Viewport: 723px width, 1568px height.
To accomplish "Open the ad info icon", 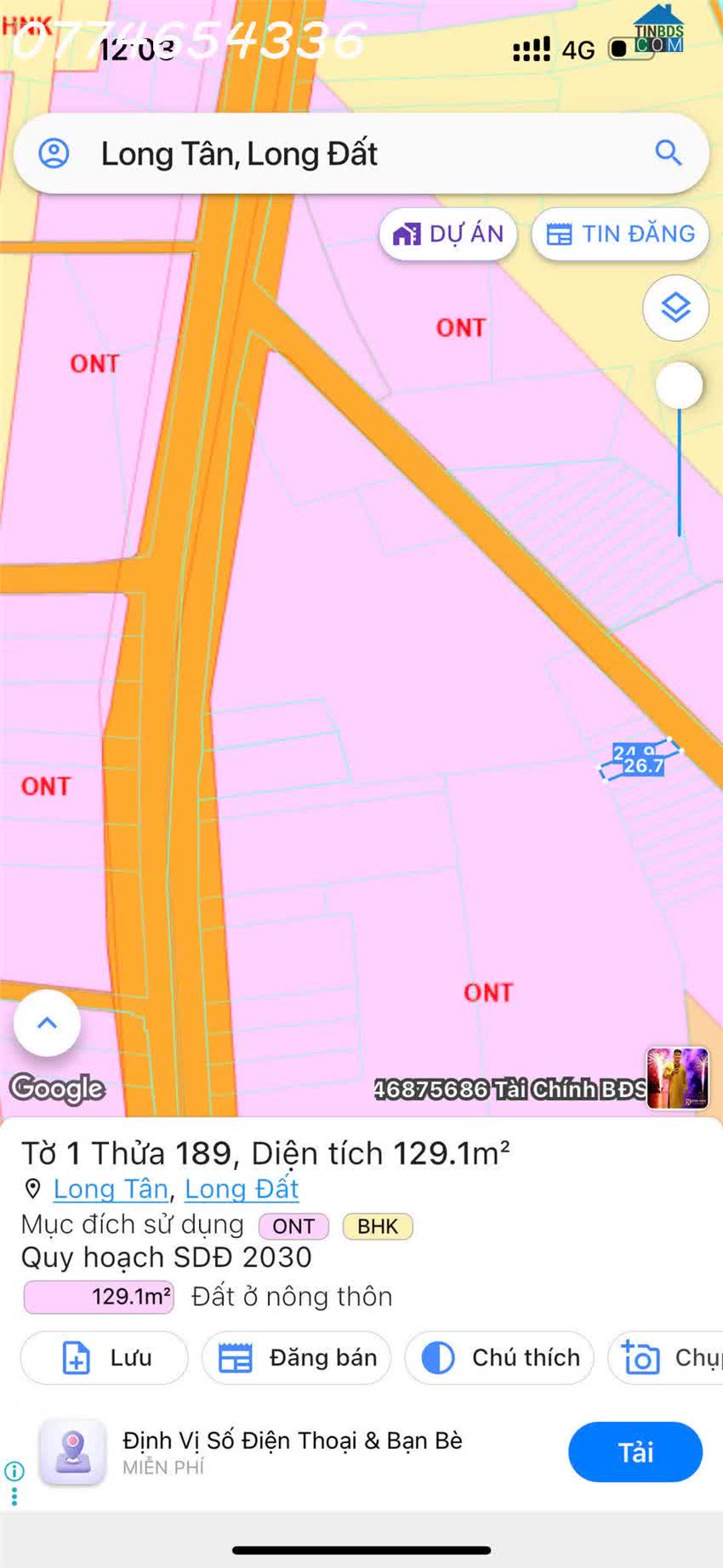I will point(14,1471).
